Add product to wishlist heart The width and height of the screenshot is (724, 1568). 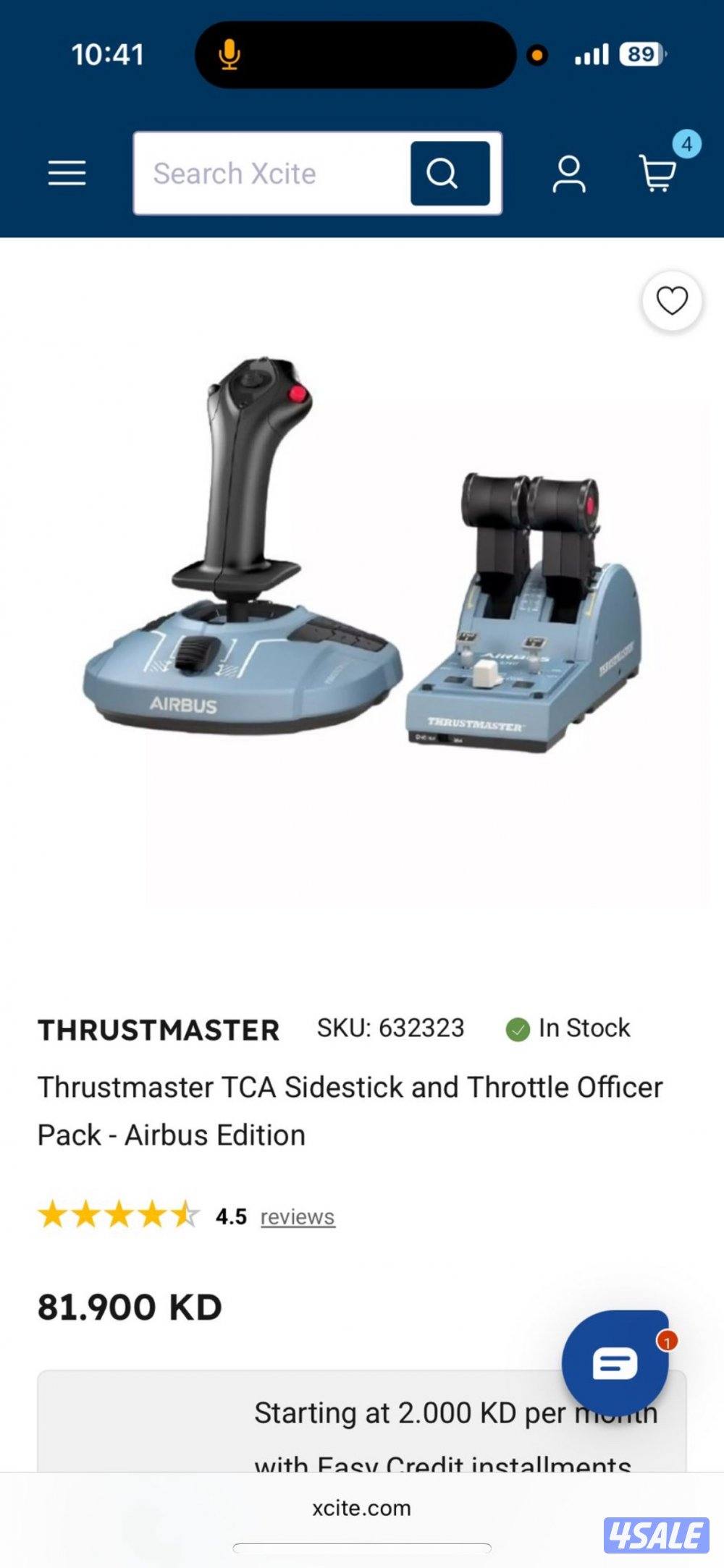(x=672, y=301)
